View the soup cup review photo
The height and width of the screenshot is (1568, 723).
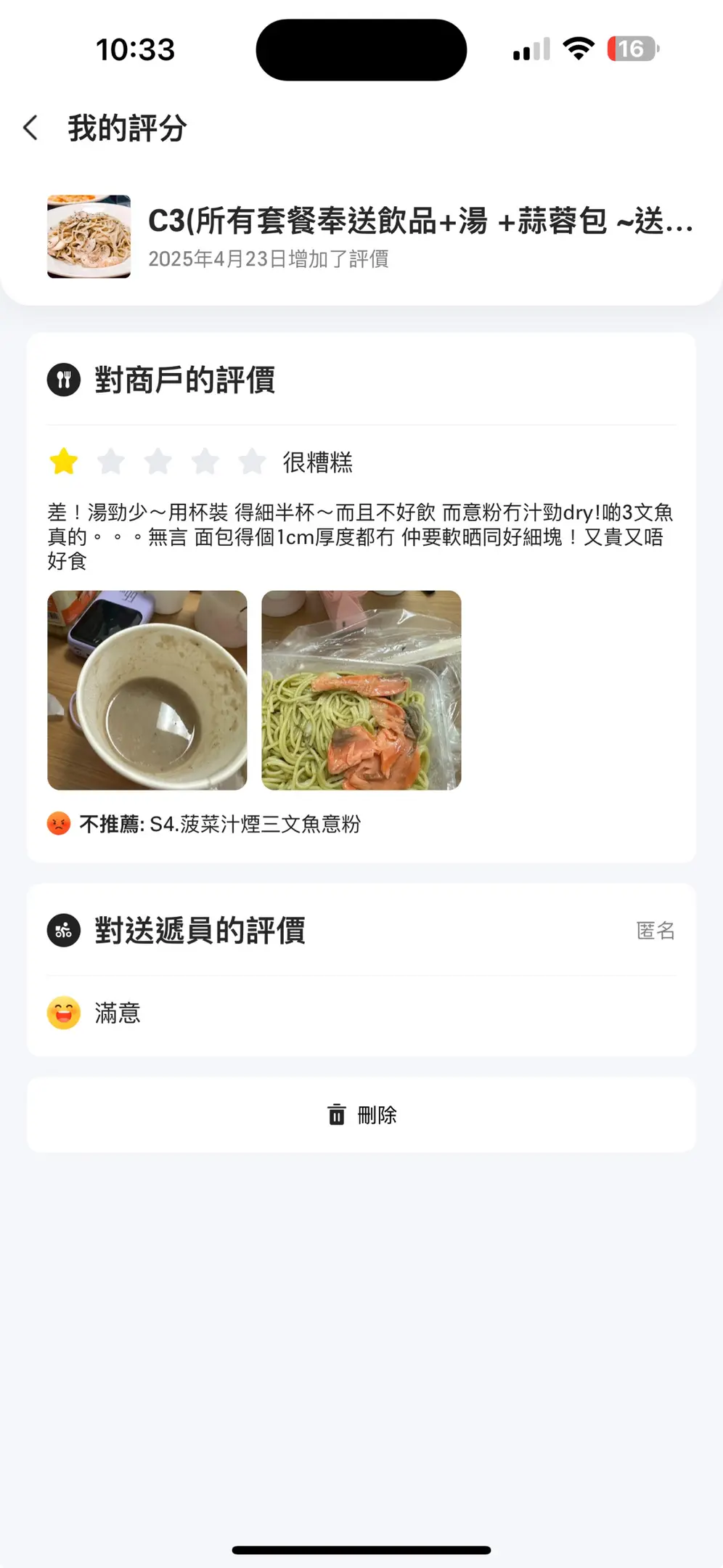click(x=147, y=690)
